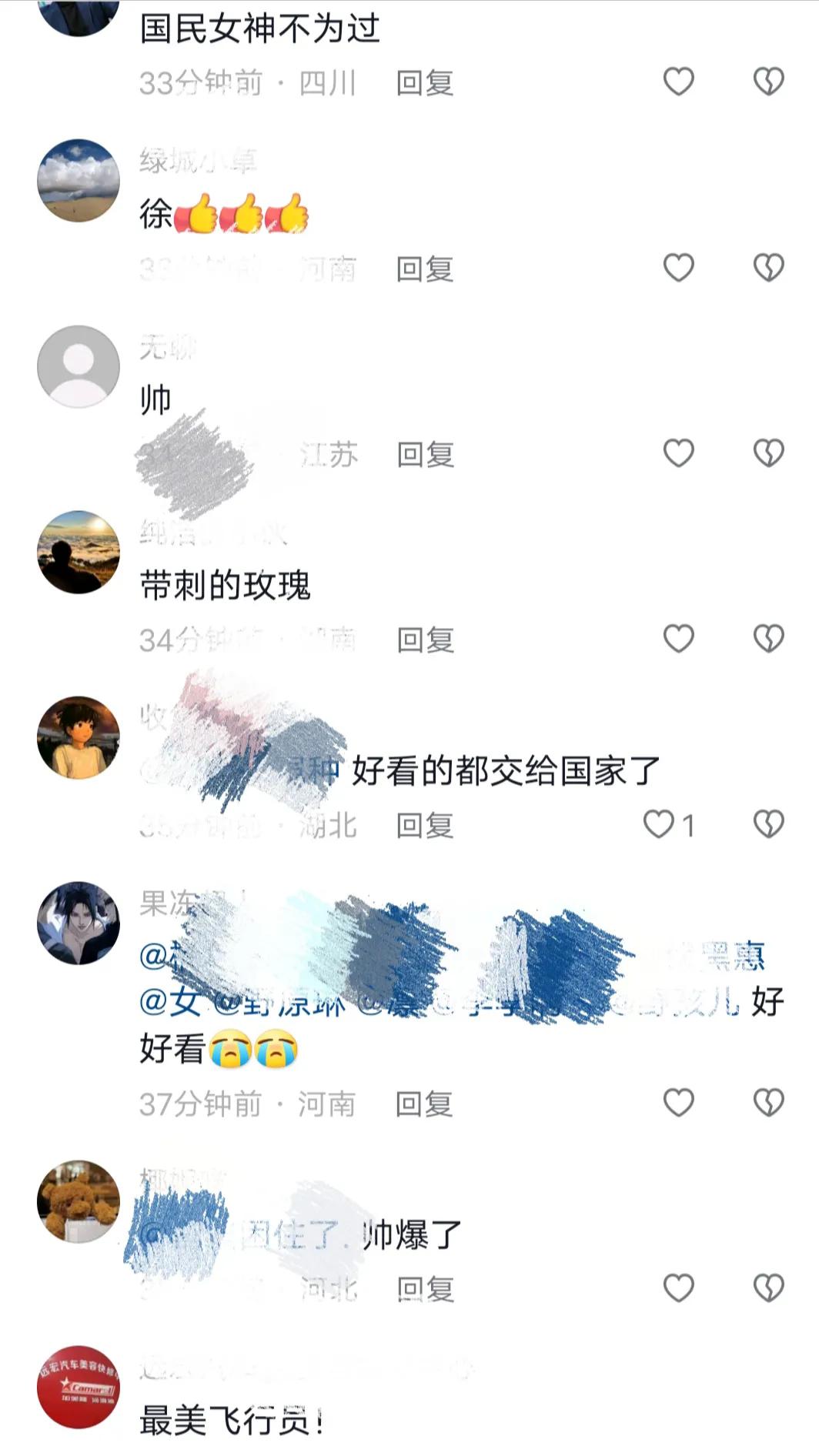Reply to the comment 国民女神不为过
The image size is (819, 1456).
click(x=425, y=83)
